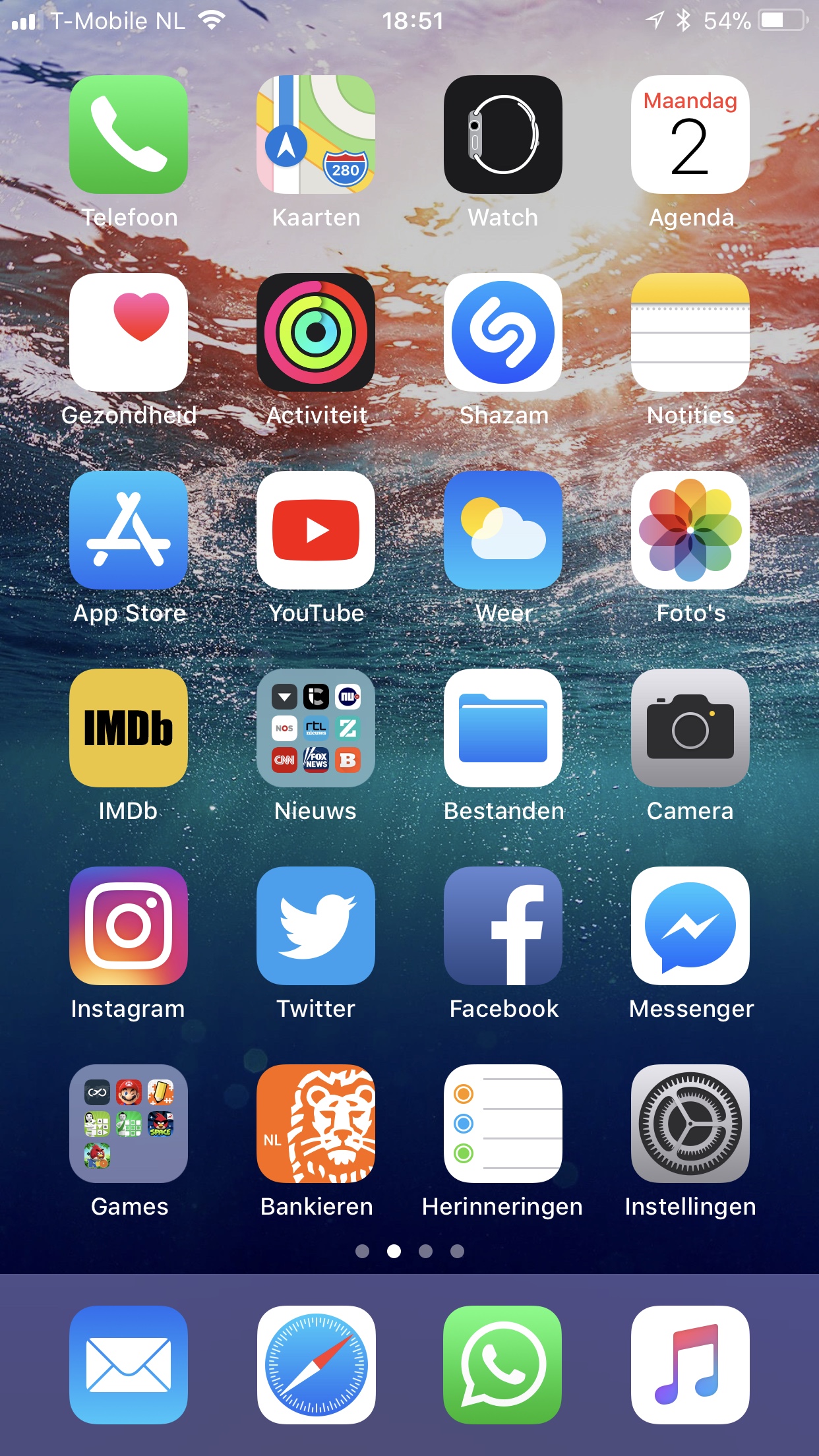Screen dimensions: 819x1456
Task: Open the Camera app
Action: (x=690, y=728)
